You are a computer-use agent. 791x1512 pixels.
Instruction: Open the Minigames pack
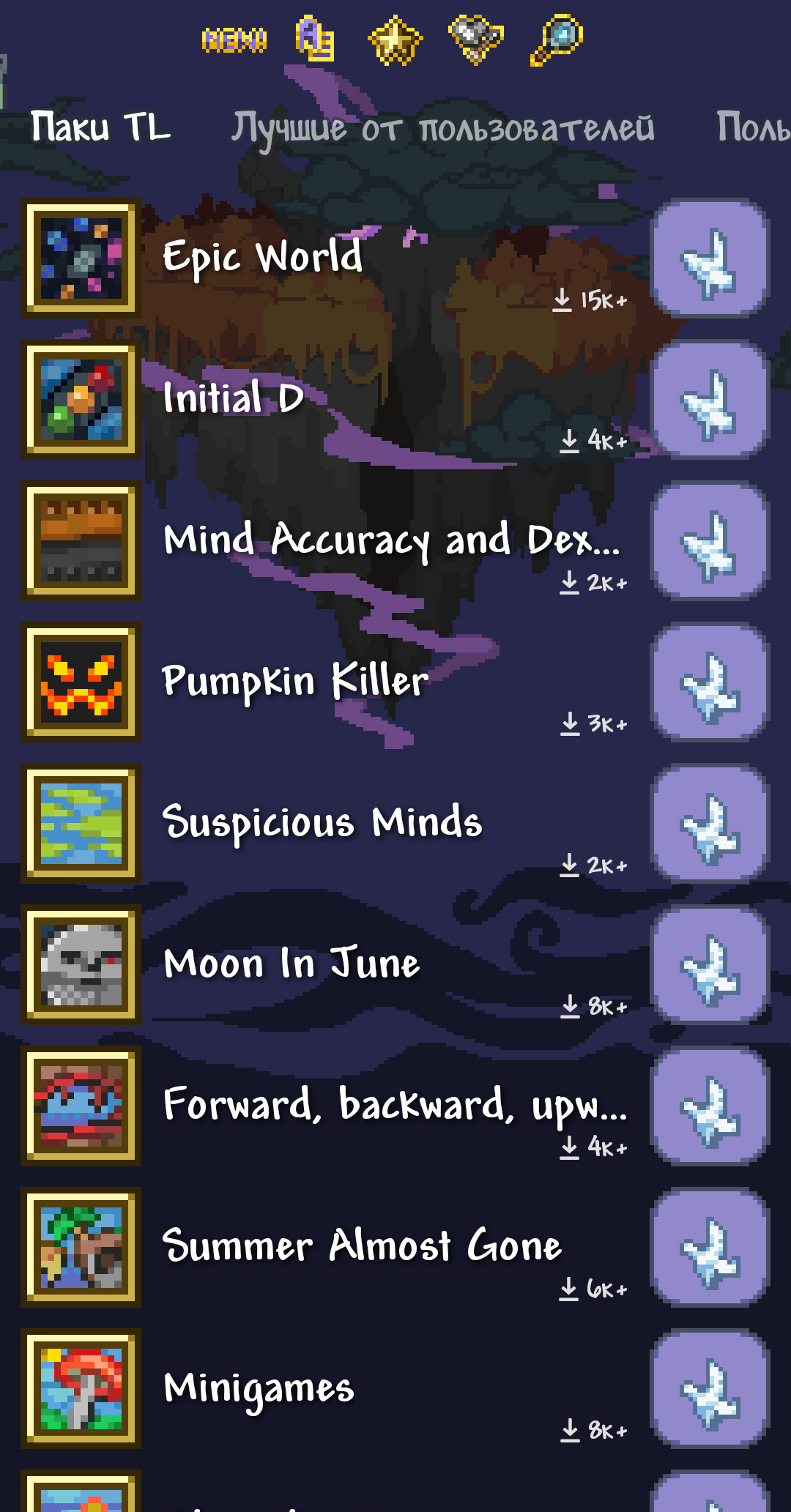point(259,1388)
